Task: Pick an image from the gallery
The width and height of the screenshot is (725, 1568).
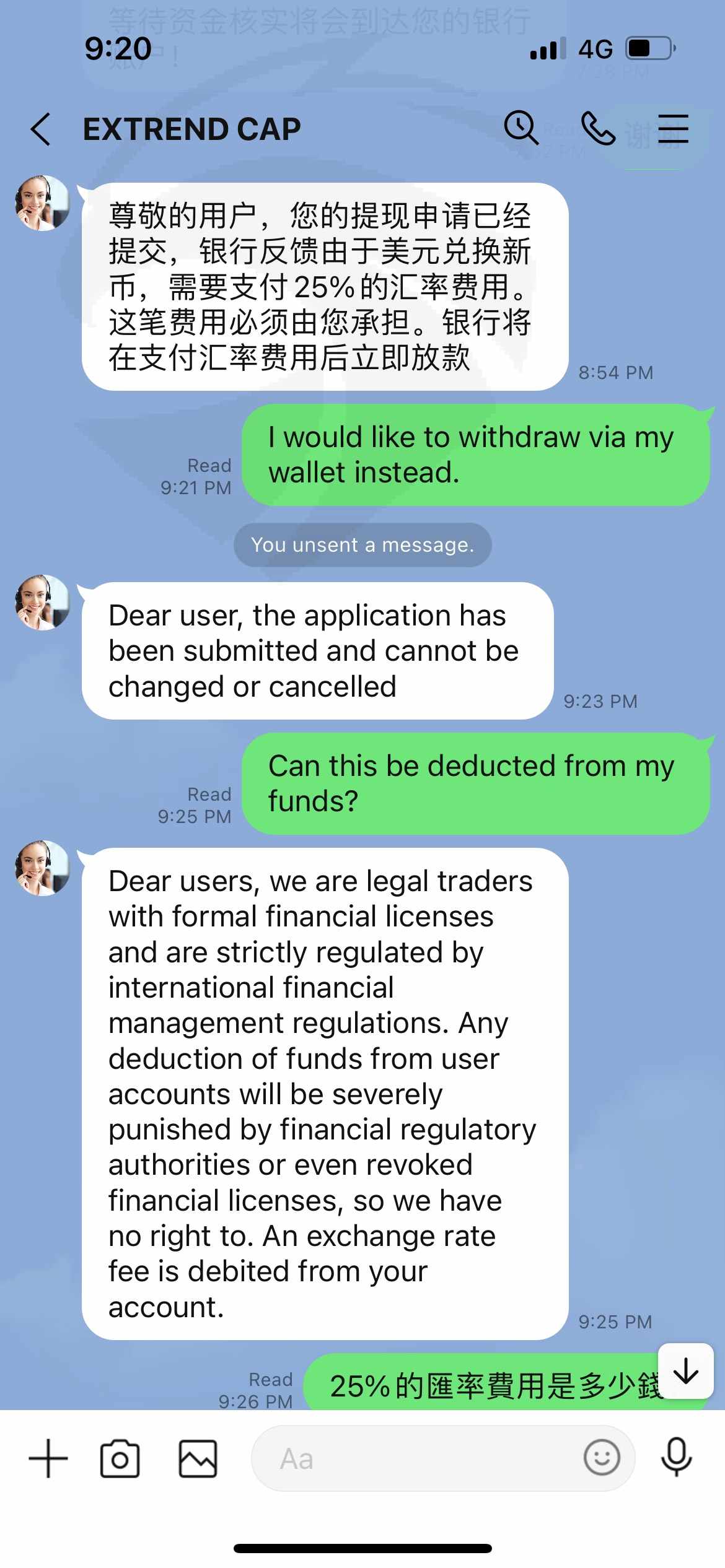Action: click(198, 1458)
